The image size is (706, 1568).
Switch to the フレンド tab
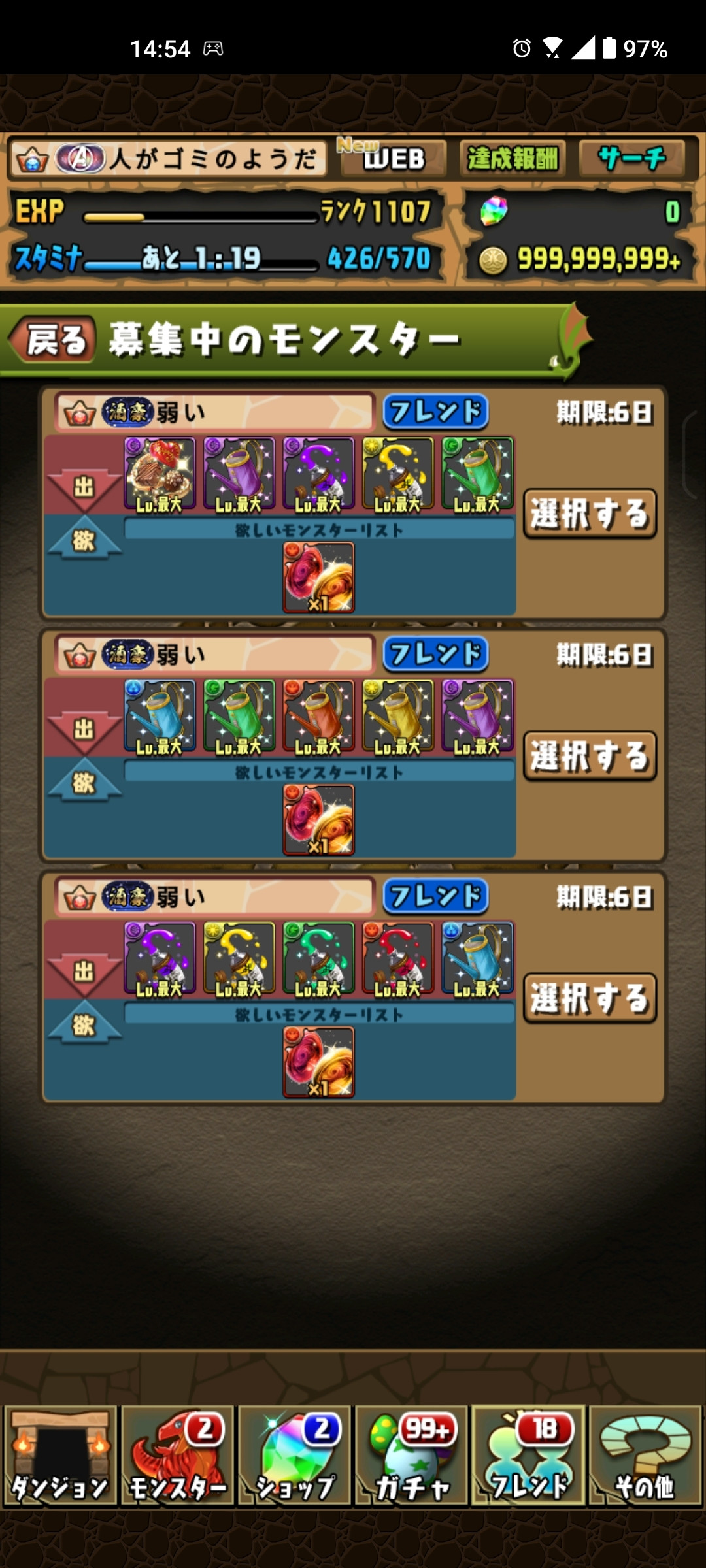pyautogui.click(x=528, y=1455)
